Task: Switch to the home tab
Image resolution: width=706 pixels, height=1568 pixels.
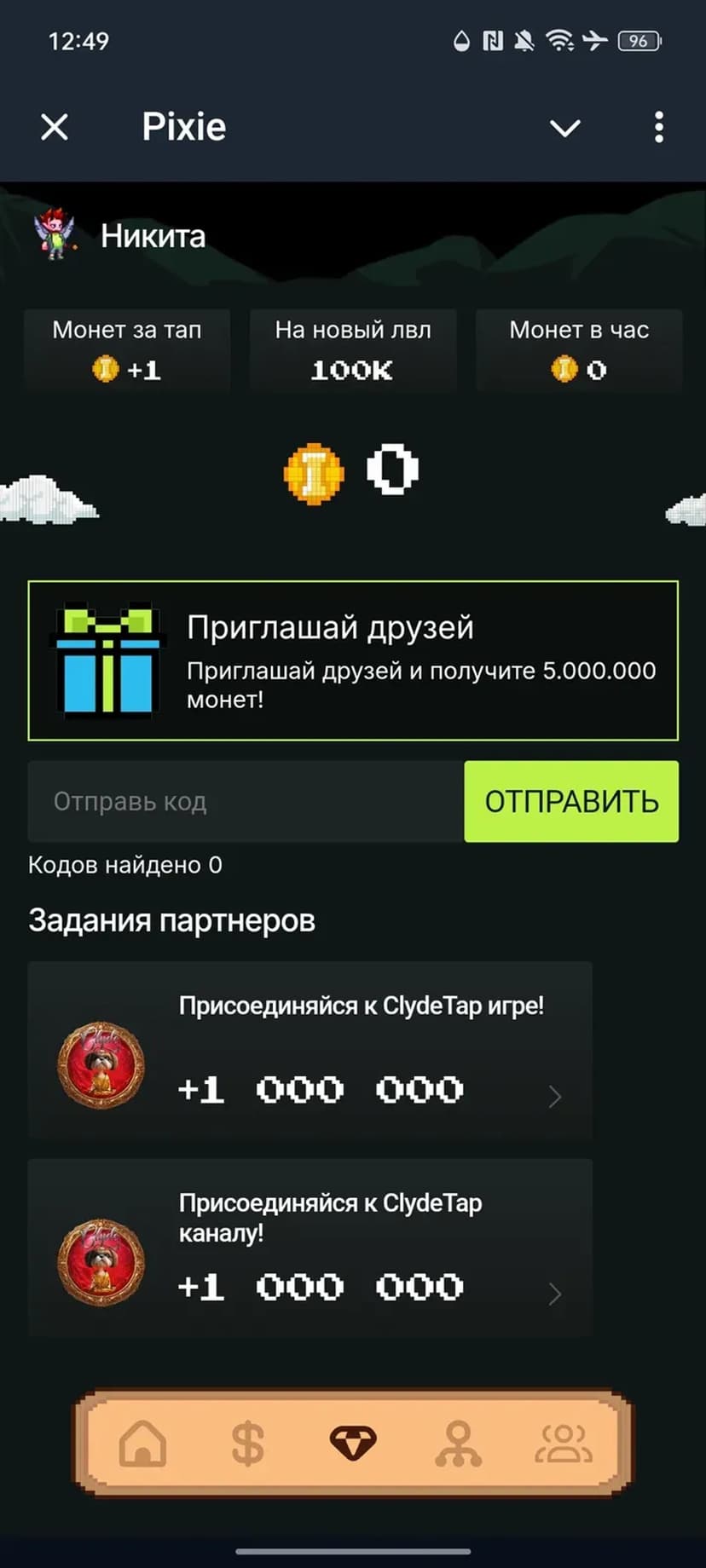Action: tap(142, 1444)
